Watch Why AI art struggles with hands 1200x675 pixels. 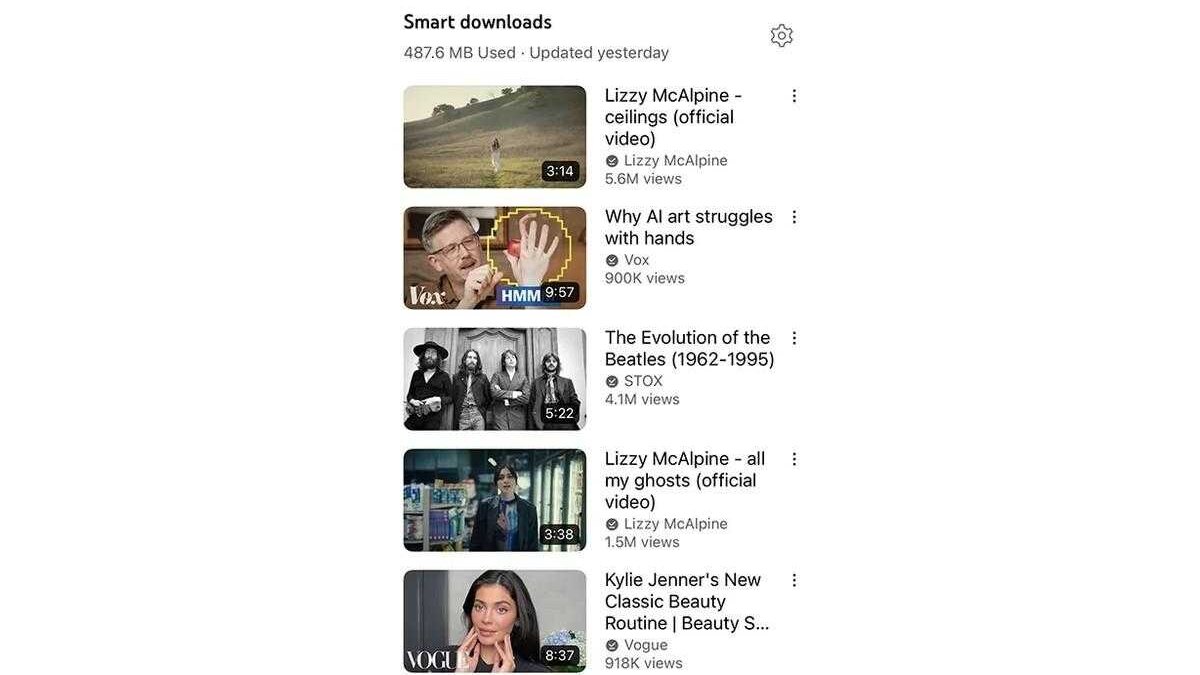point(495,258)
